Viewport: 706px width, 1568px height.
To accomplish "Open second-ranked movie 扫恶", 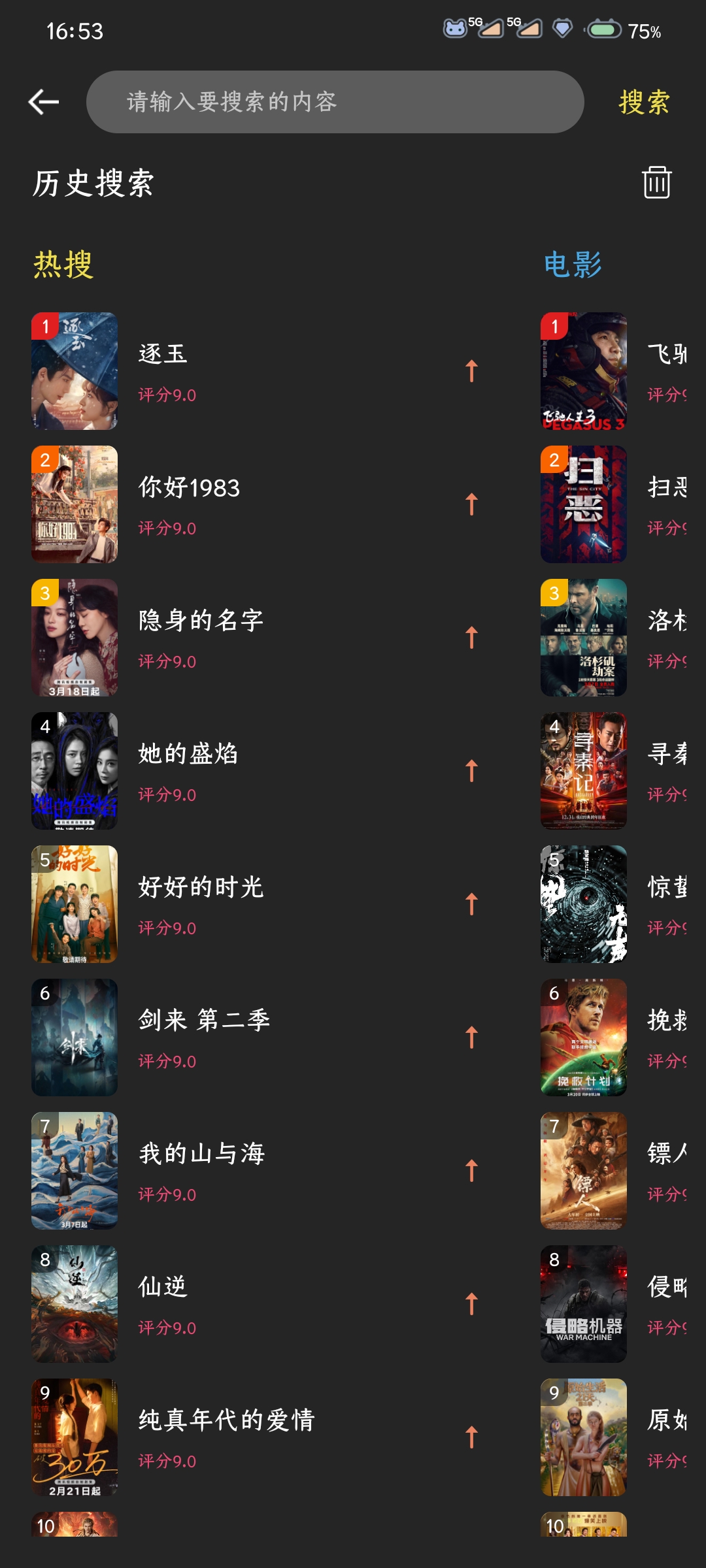I will tap(584, 504).
